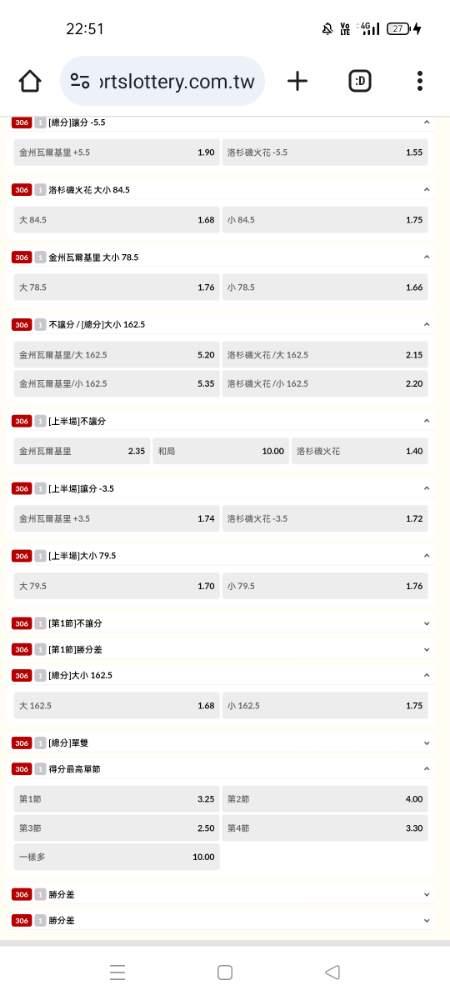The width and height of the screenshot is (450, 1000).
Task: Pick 大 84.5 for 洛杉磯火花 total
Action: pos(117,219)
